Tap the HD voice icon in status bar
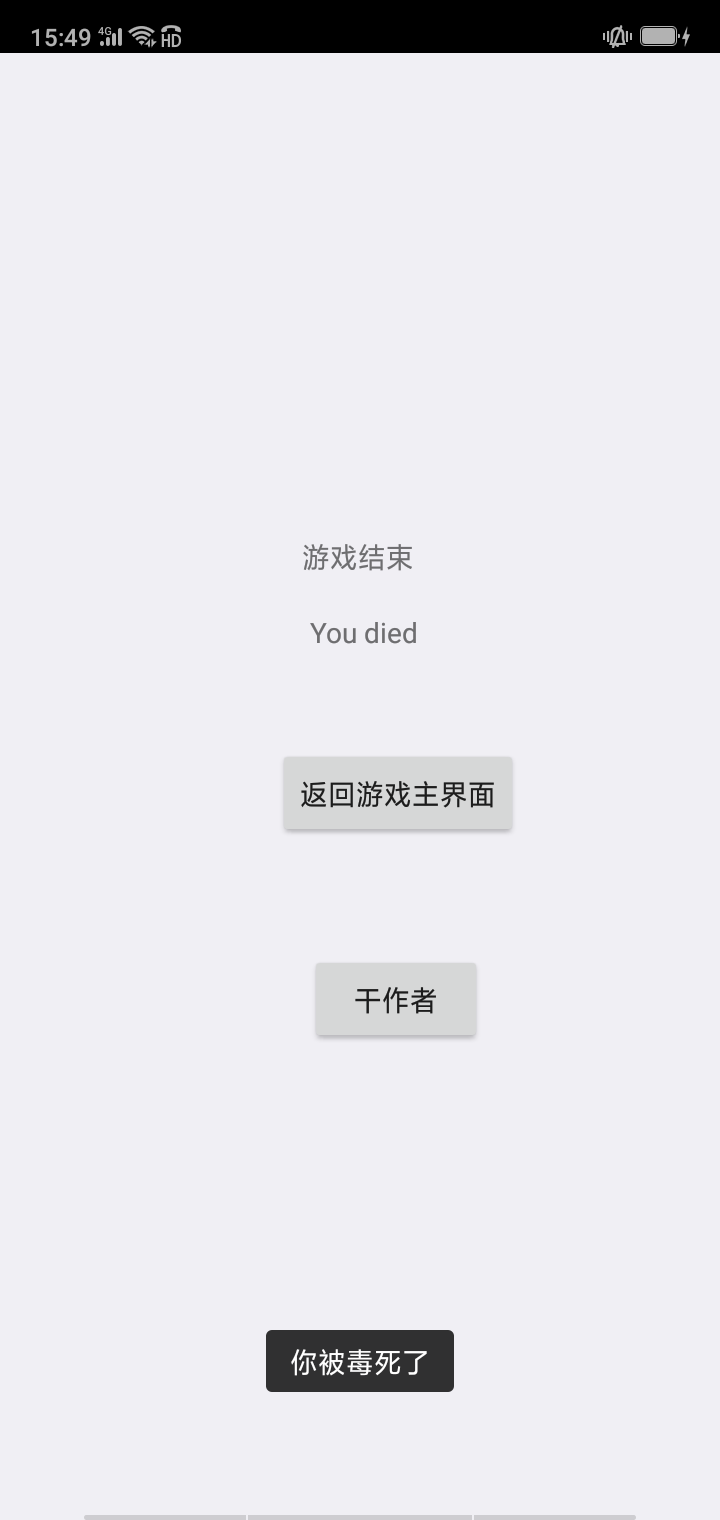This screenshot has width=720, height=1520. click(x=169, y=37)
